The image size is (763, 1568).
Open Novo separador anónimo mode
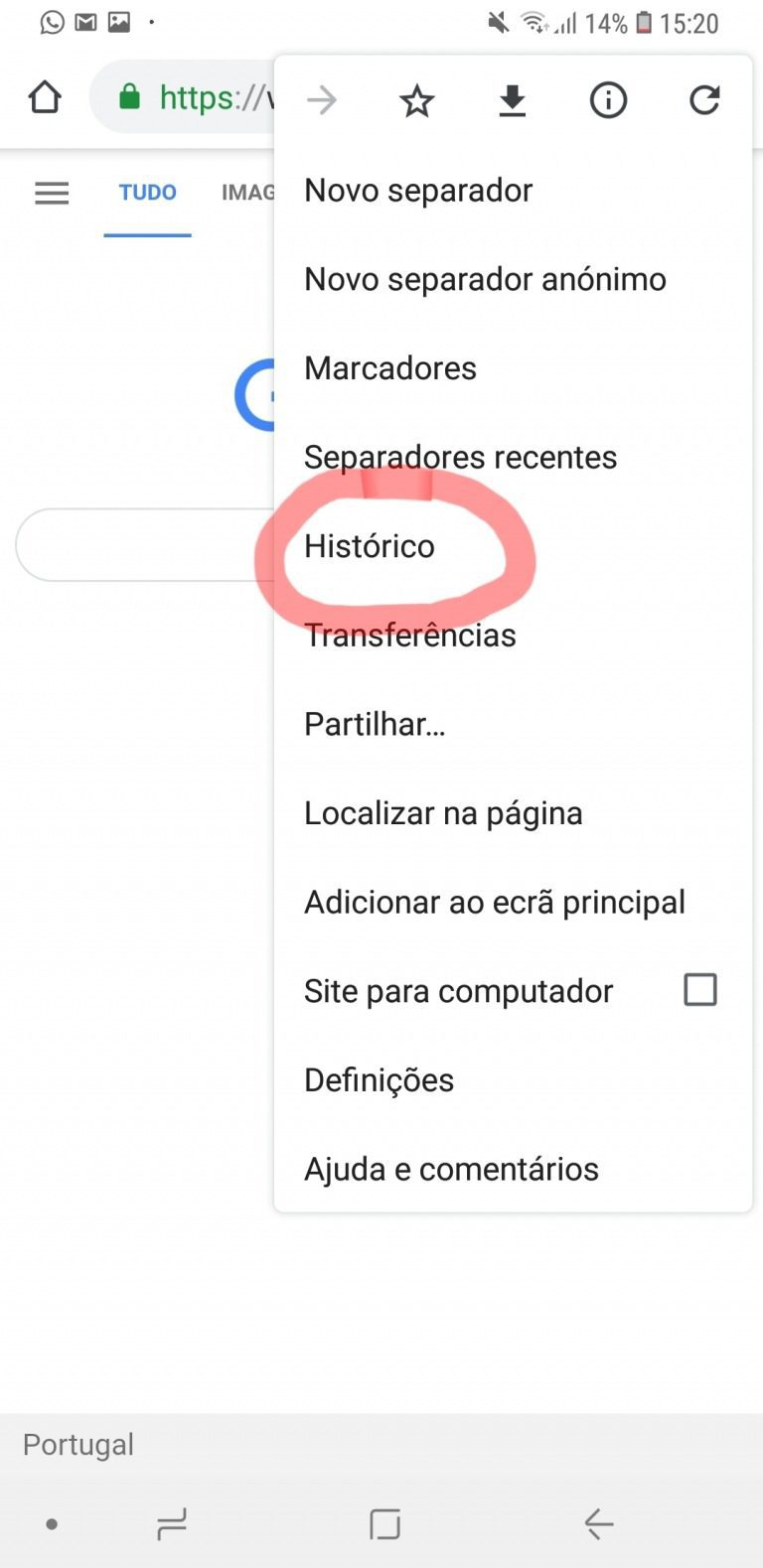coord(485,279)
